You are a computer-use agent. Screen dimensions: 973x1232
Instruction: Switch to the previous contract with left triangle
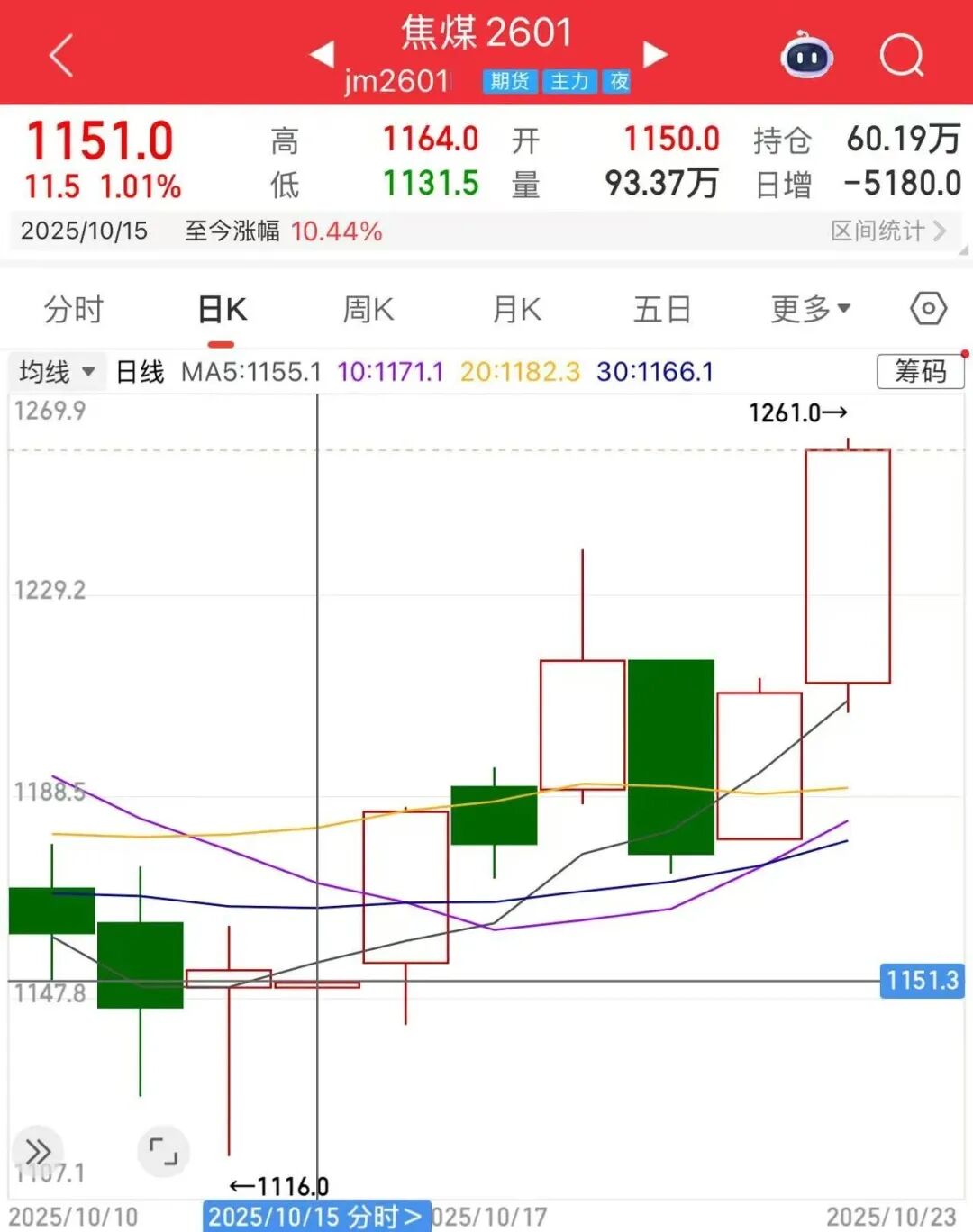pyautogui.click(x=322, y=54)
